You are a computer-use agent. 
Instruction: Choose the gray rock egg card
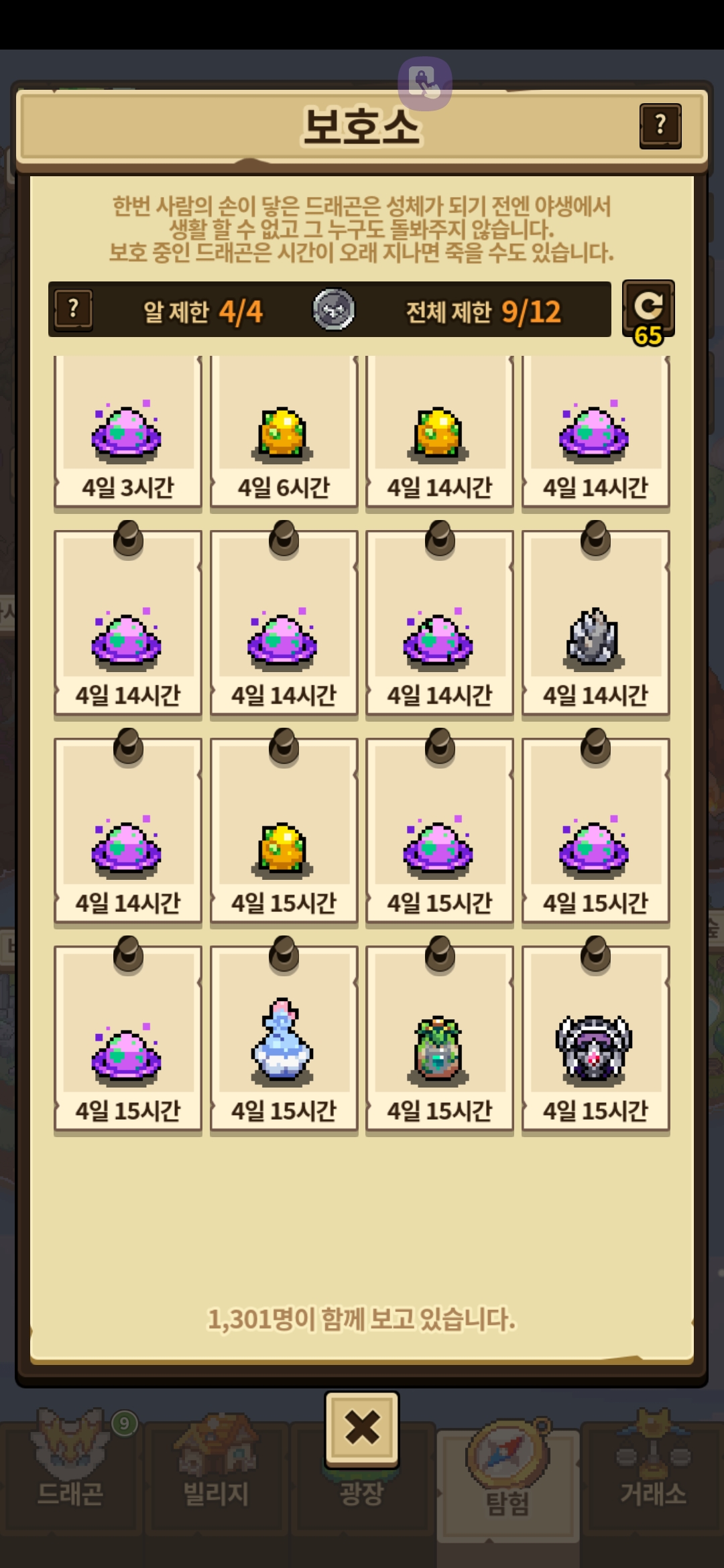(x=595, y=623)
